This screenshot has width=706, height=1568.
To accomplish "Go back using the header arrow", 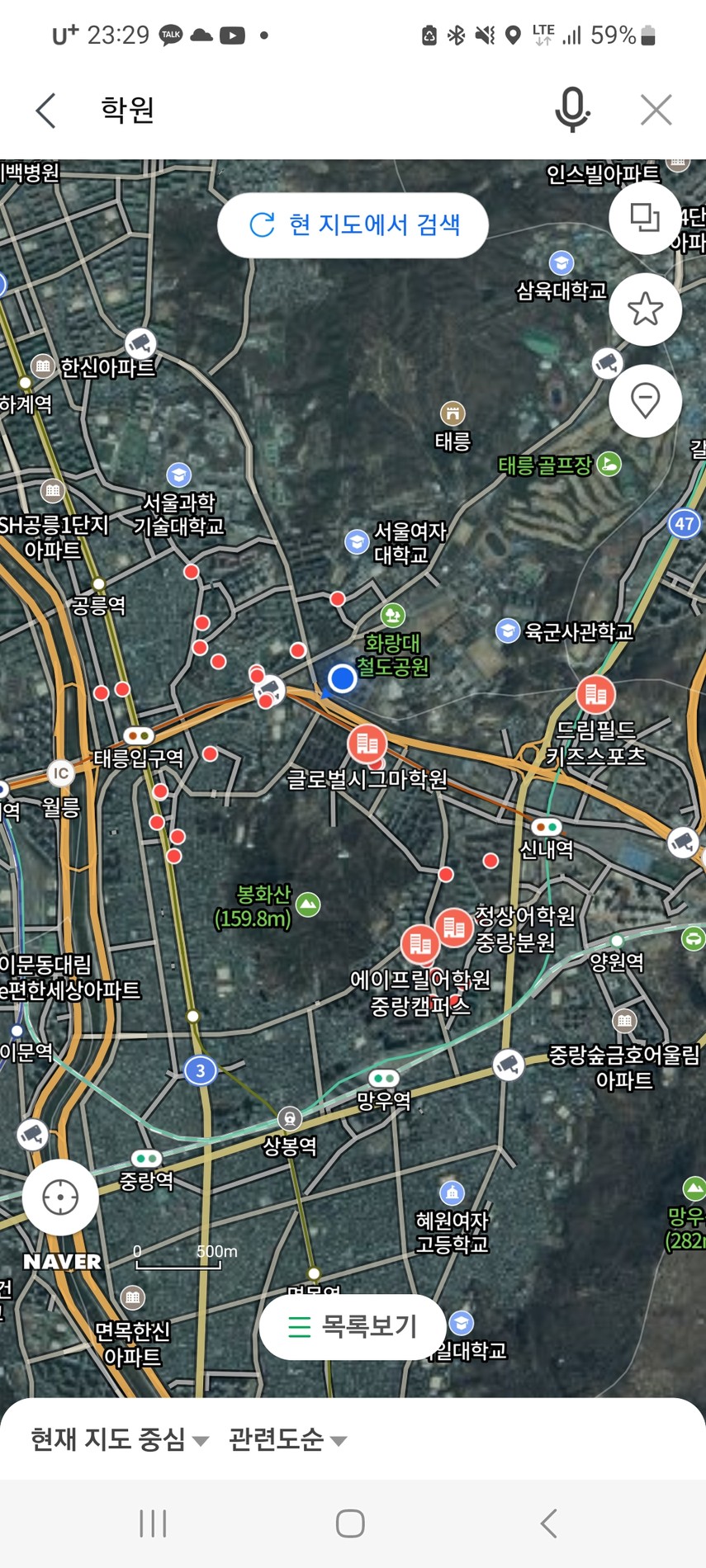I will click(x=46, y=110).
